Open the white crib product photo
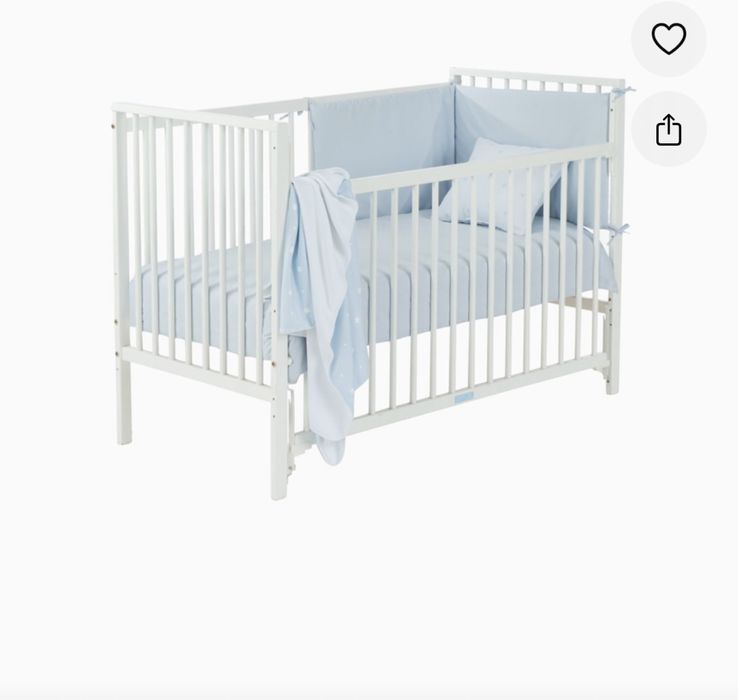The width and height of the screenshot is (738, 700). [x=368, y=280]
